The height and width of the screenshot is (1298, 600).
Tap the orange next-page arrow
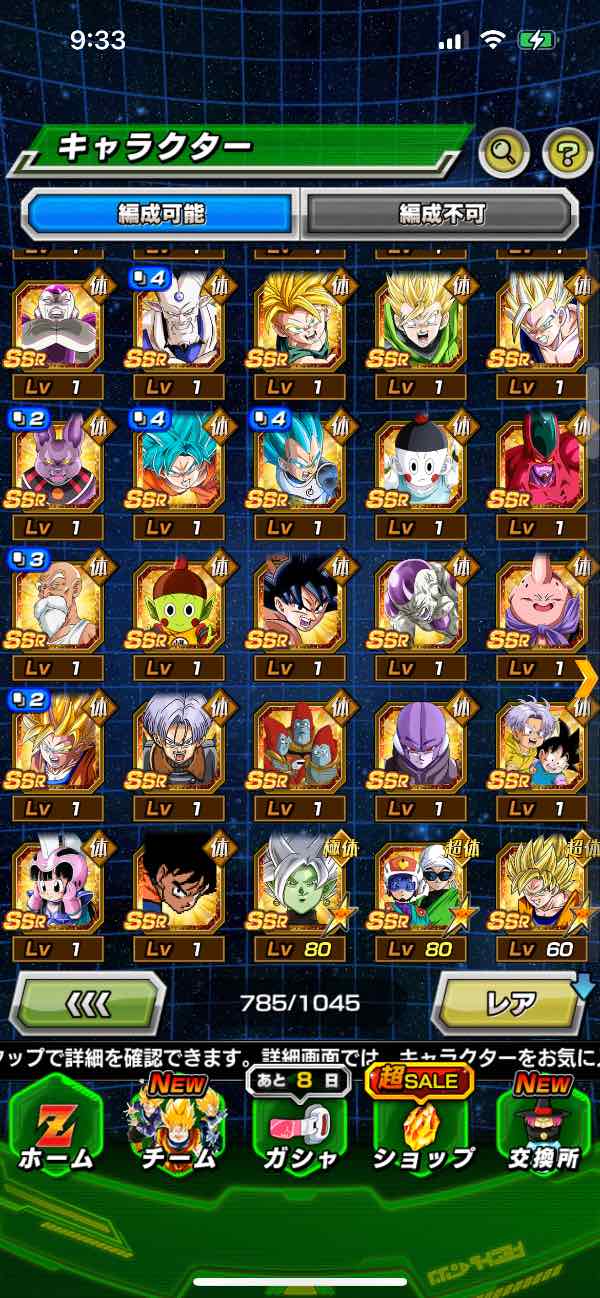pos(587,678)
